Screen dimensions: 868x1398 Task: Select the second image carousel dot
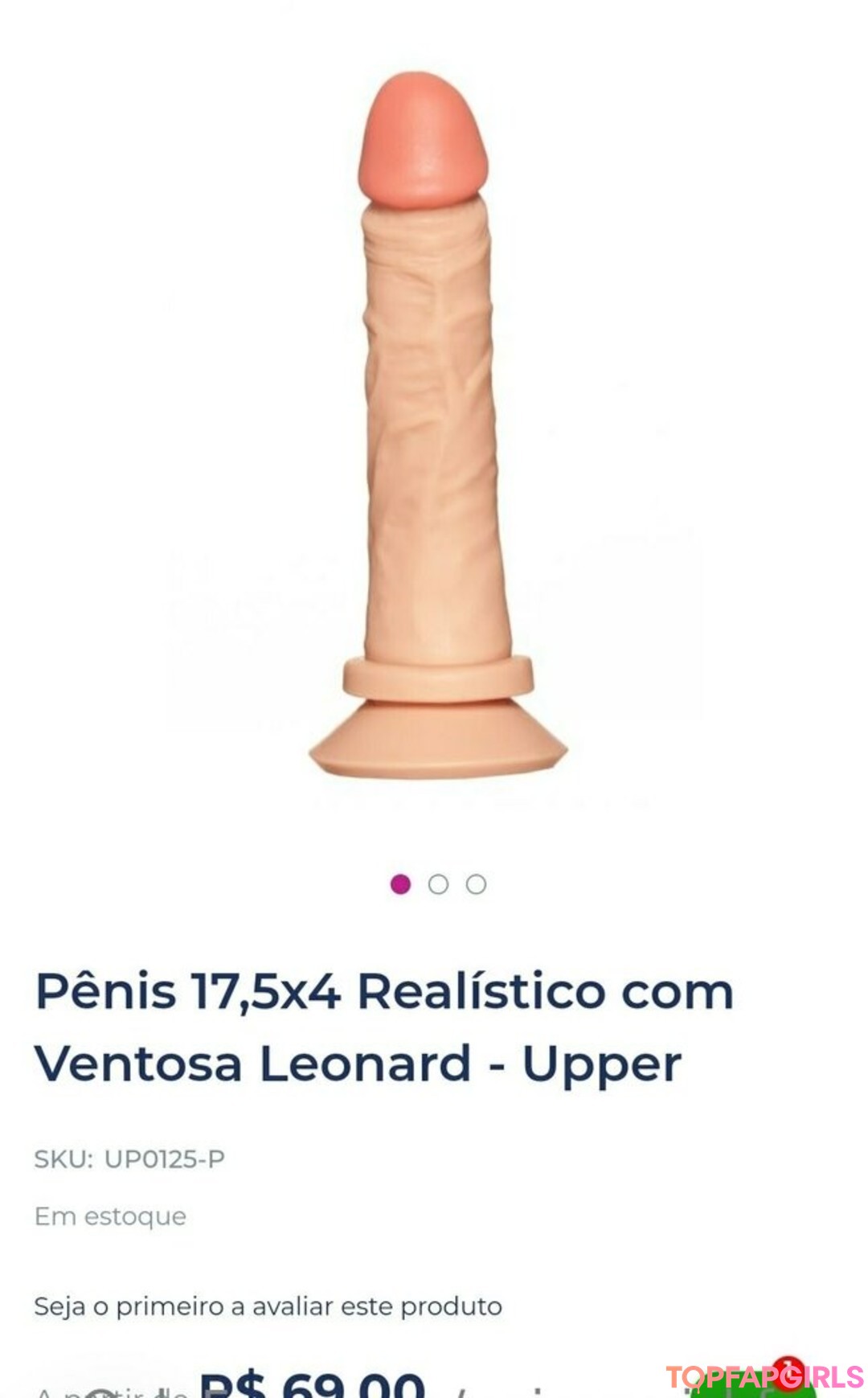click(x=438, y=884)
